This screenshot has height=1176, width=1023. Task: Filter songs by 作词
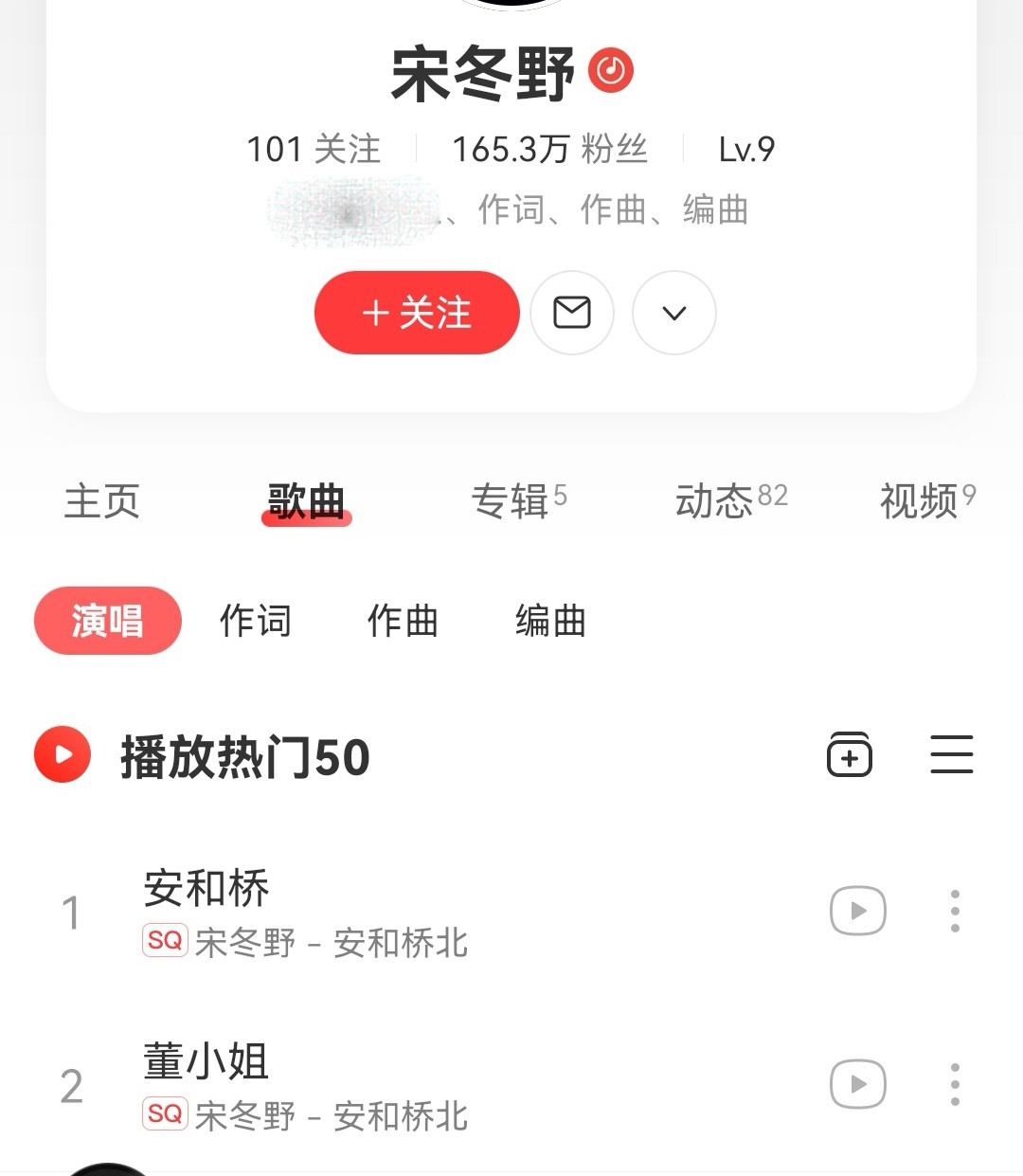[255, 621]
